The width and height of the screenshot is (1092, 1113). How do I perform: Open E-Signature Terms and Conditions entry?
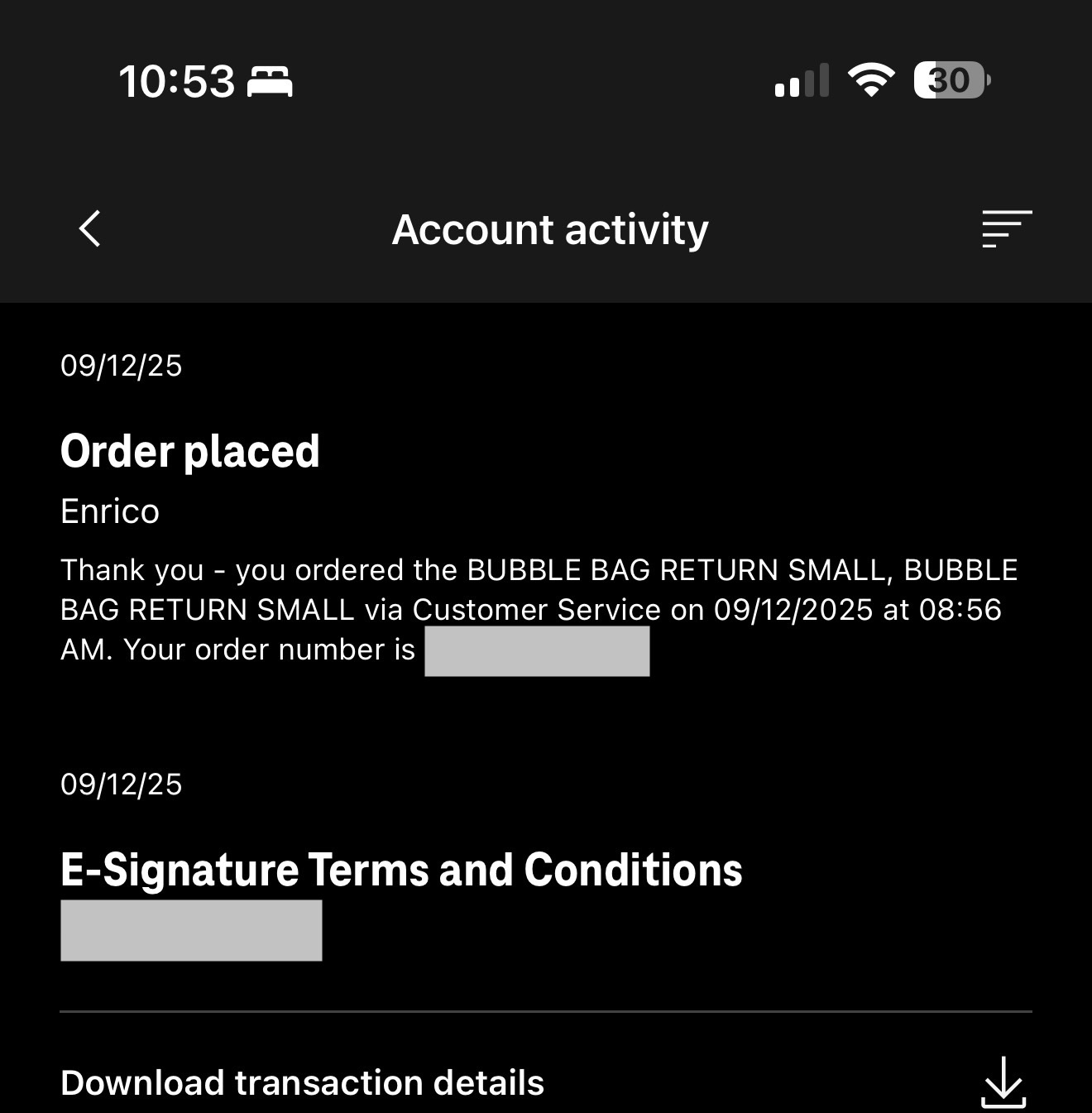point(401,871)
